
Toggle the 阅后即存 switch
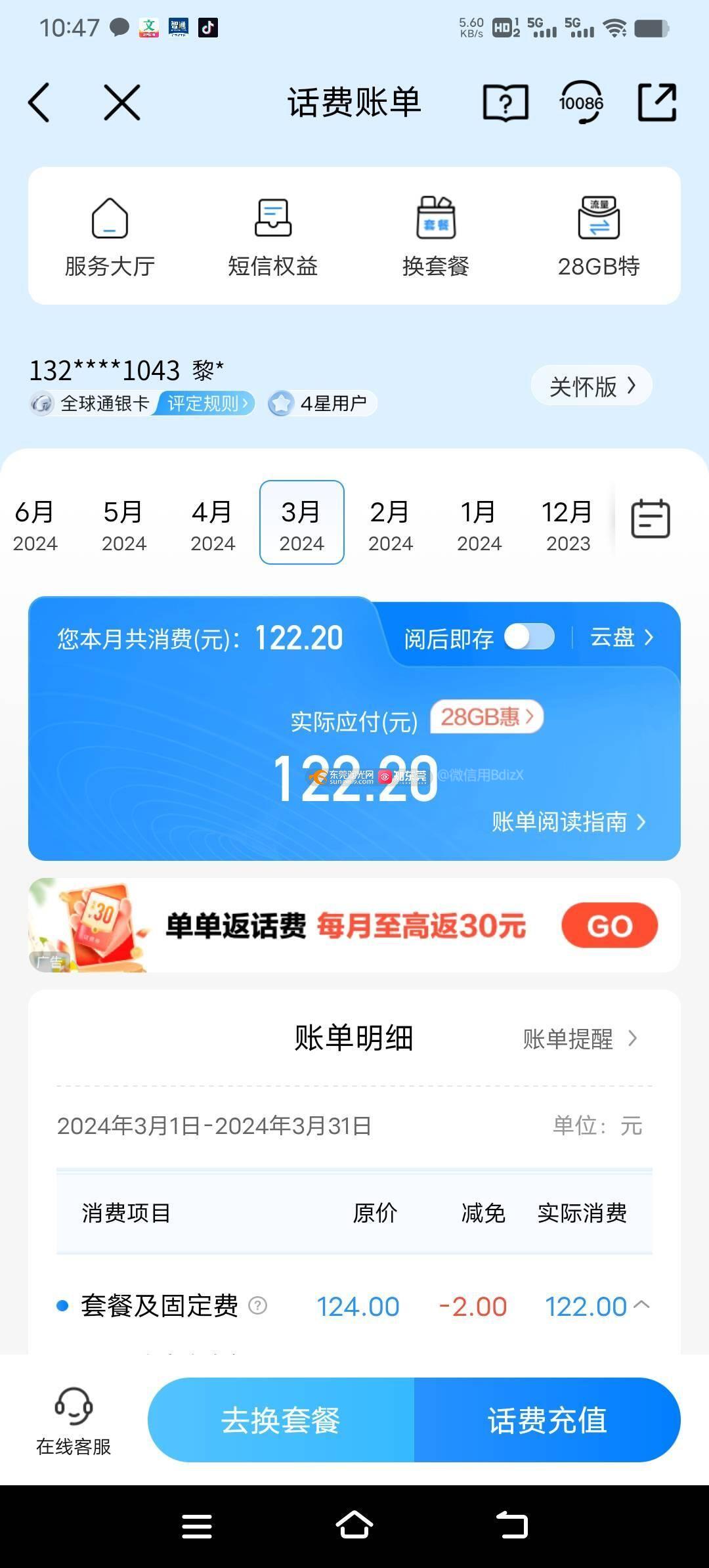(529, 637)
